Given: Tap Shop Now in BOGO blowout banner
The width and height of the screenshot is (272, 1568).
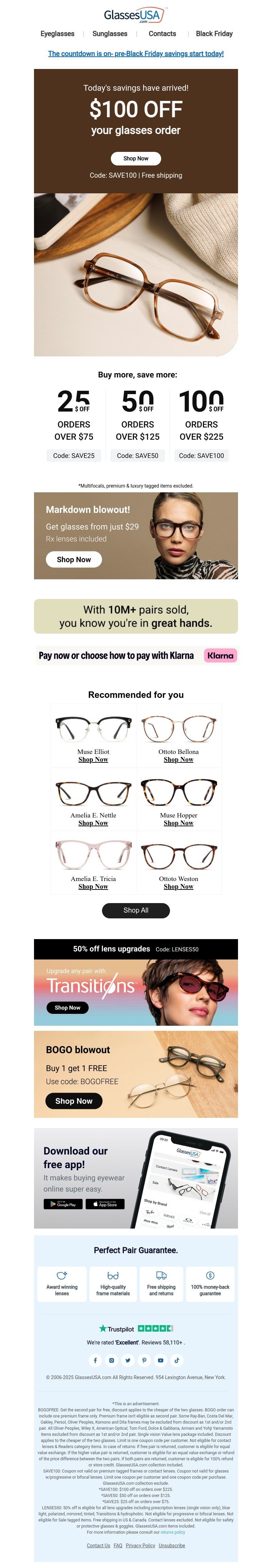Looking at the screenshot, I should click(x=74, y=1101).
